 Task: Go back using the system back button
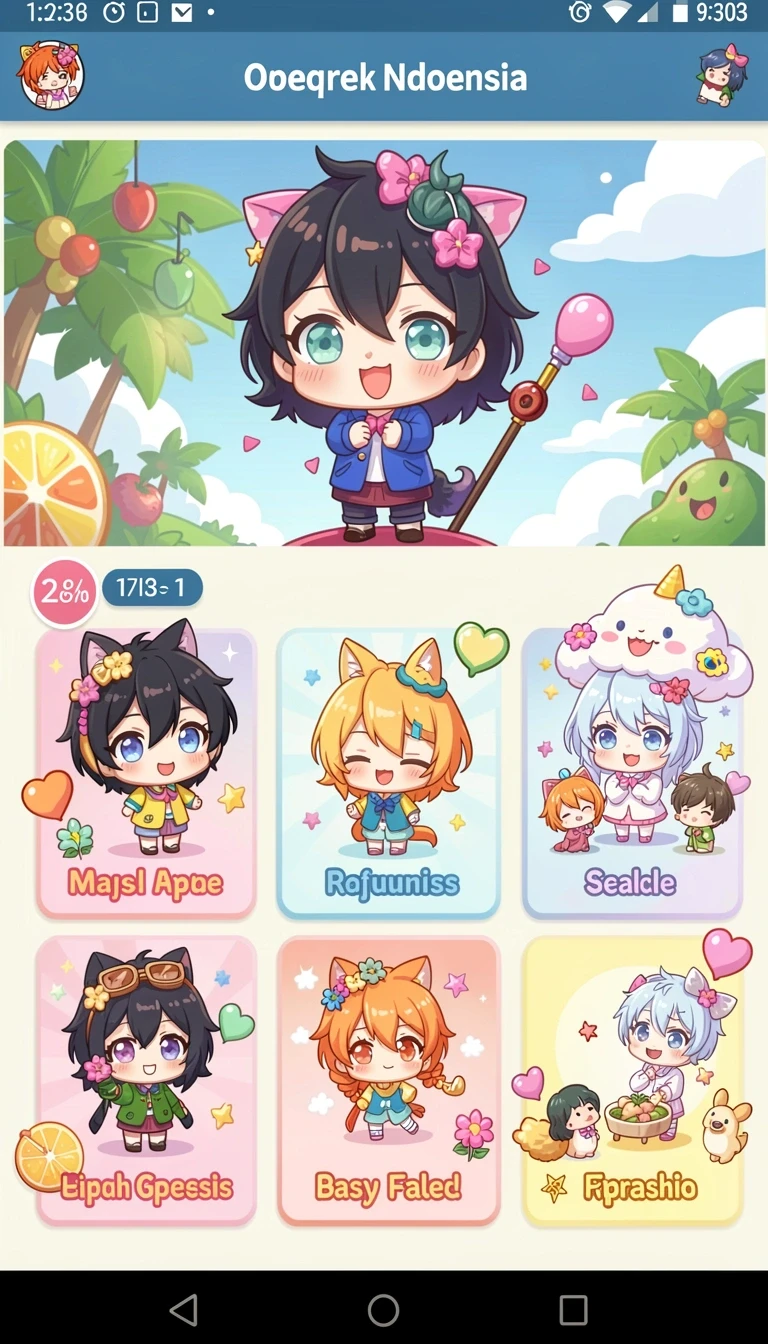(184, 1309)
